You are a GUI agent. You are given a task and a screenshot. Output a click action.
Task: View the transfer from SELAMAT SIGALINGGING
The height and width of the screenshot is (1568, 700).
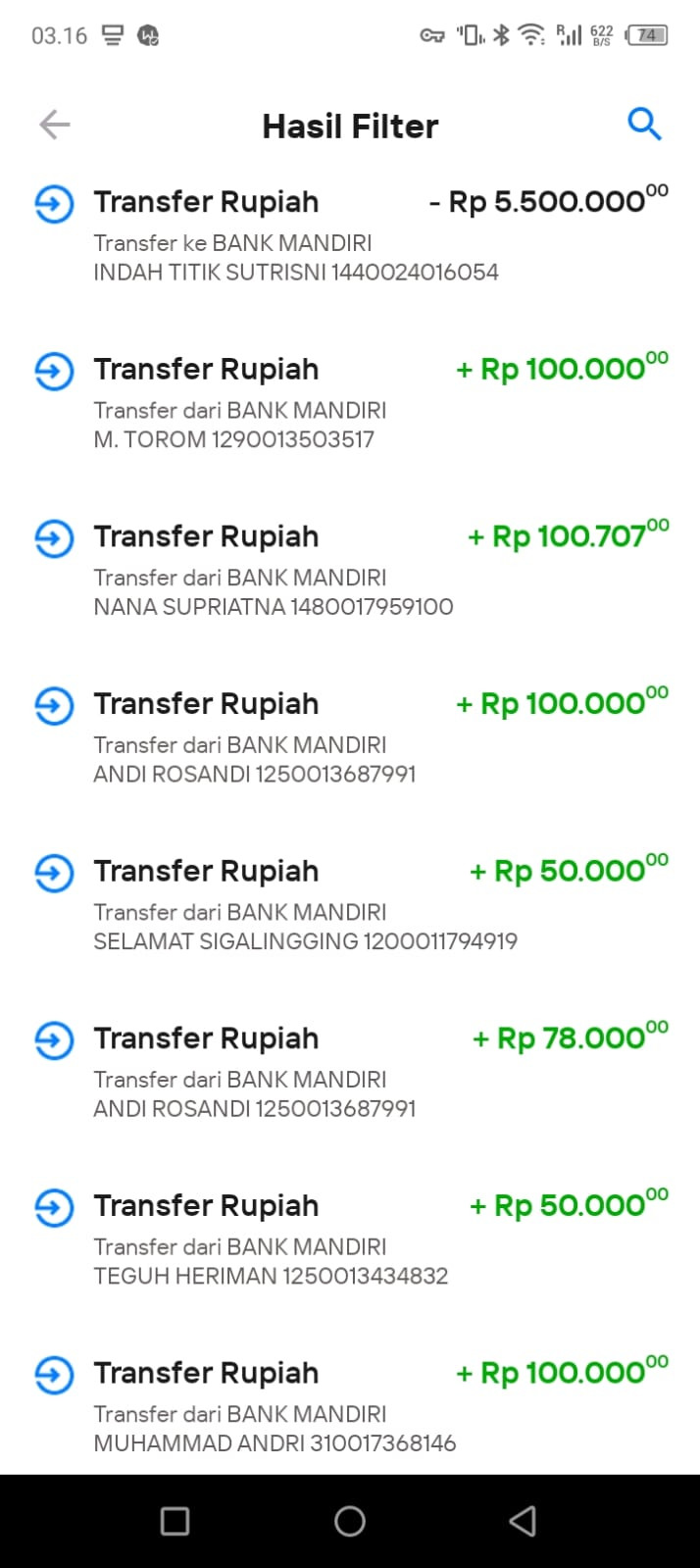click(x=350, y=905)
